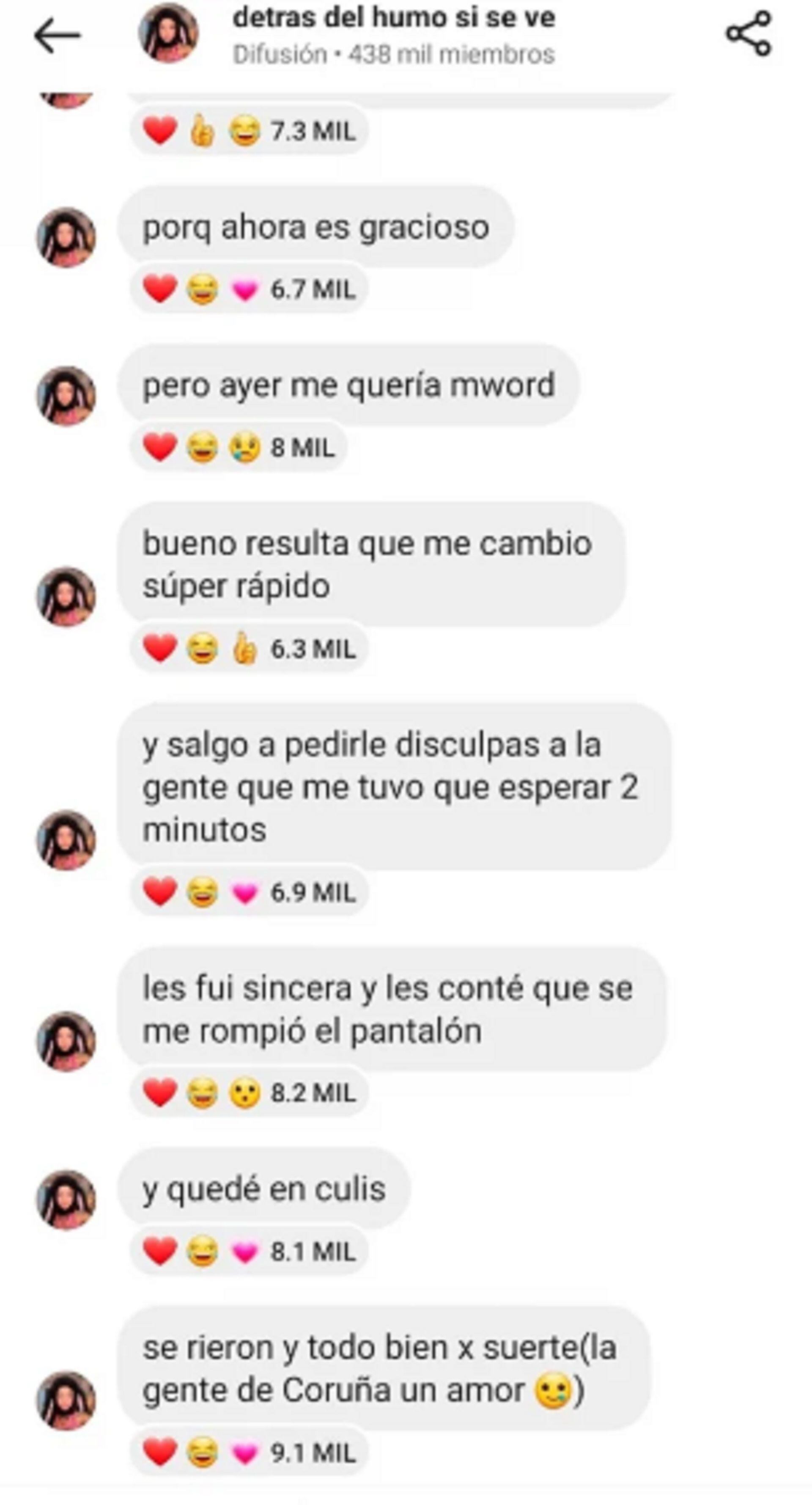Go back using the arrow icon
Screen dimensions: 812x1505
pyautogui.click(x=57, y=35)
